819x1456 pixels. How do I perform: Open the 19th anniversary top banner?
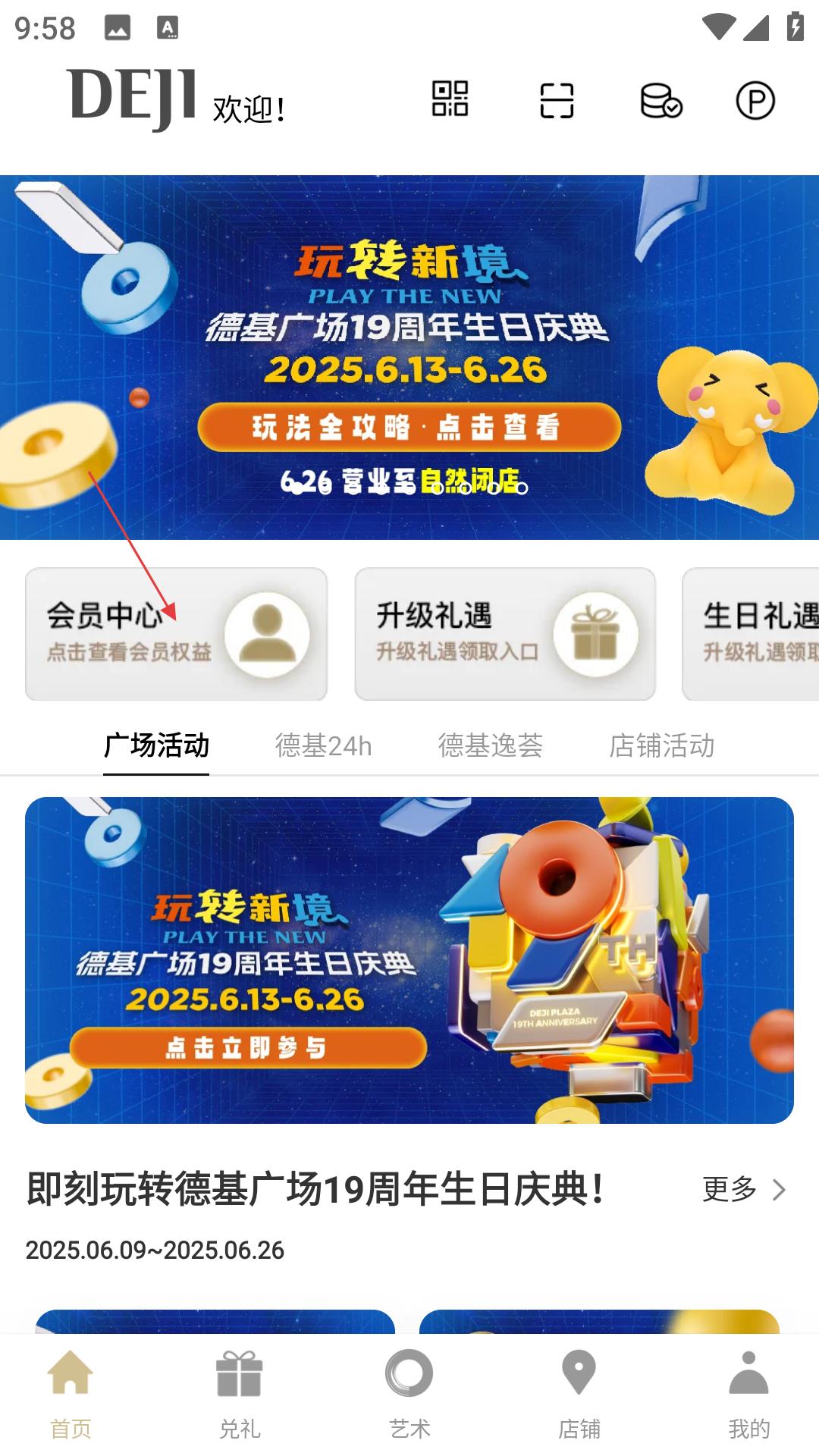click(409, 356)
